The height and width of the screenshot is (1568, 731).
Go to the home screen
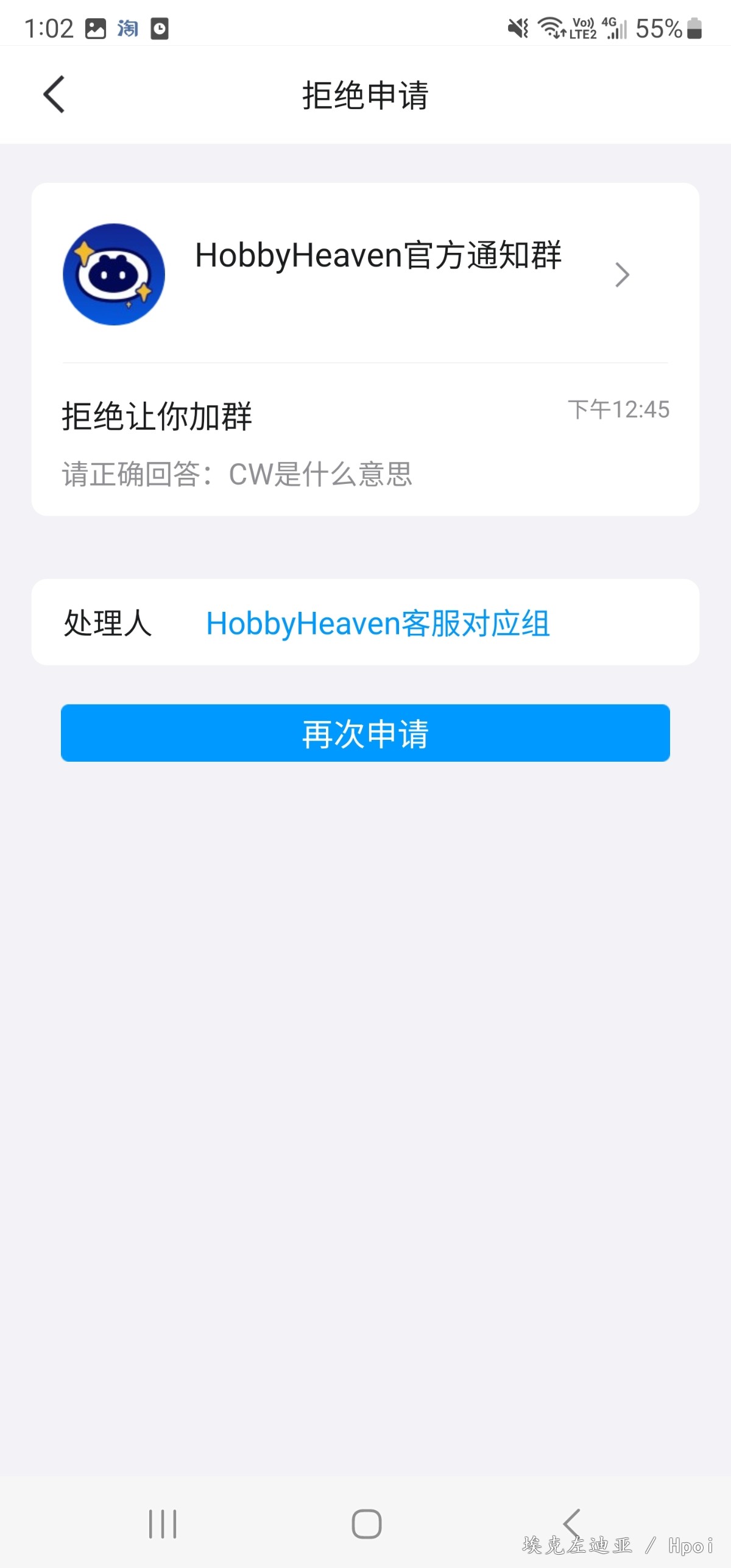pyautogui.click(x=366, y=1524)
